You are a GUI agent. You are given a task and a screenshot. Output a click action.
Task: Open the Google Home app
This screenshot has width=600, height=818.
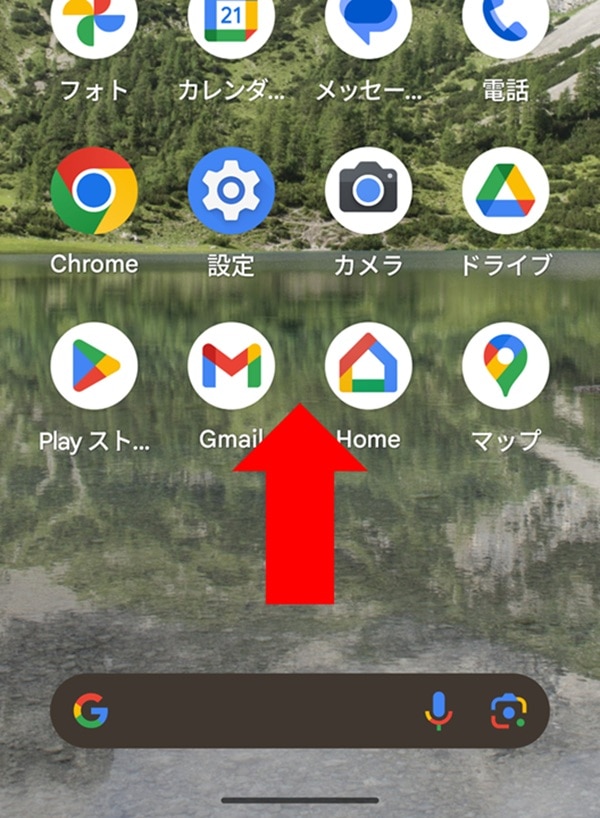(x=368, y=365)
